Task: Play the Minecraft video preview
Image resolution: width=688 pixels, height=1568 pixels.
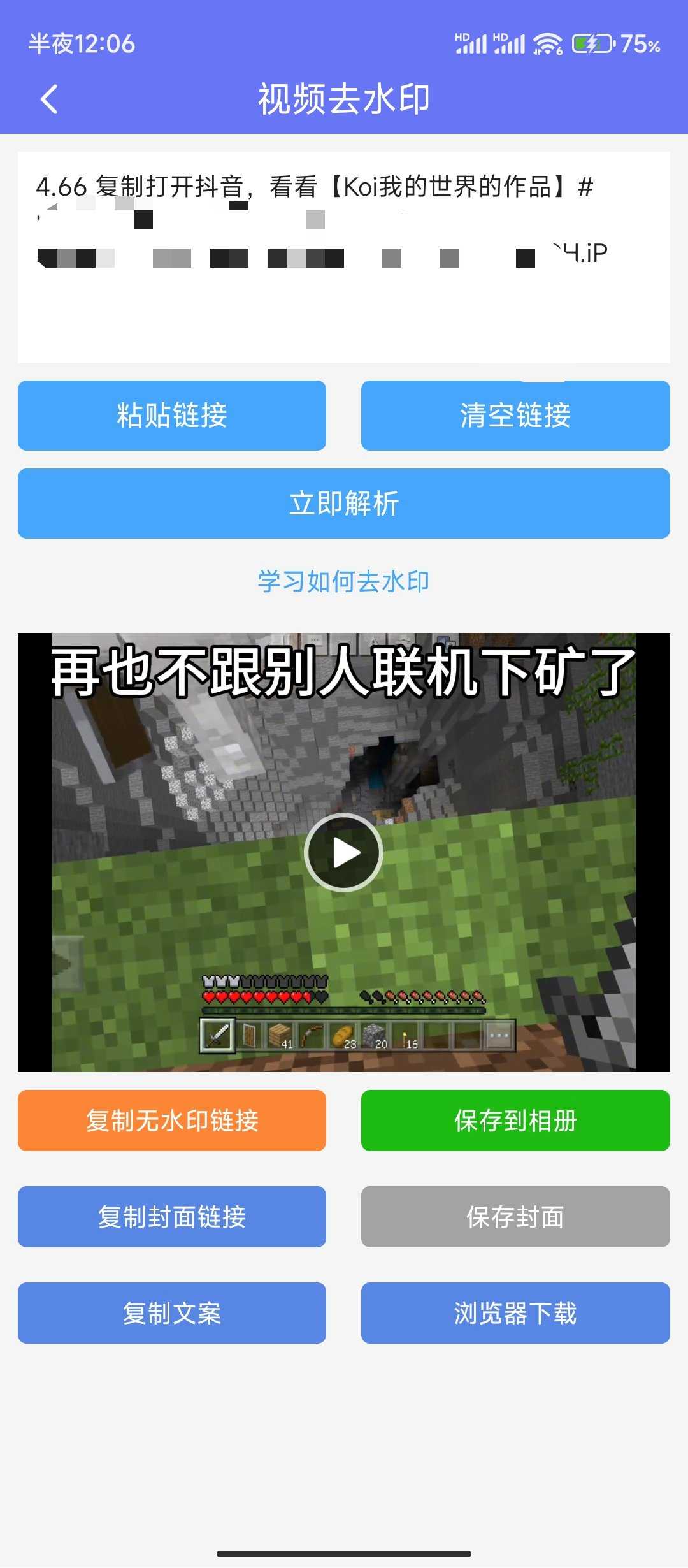Action: pos(343,852)
